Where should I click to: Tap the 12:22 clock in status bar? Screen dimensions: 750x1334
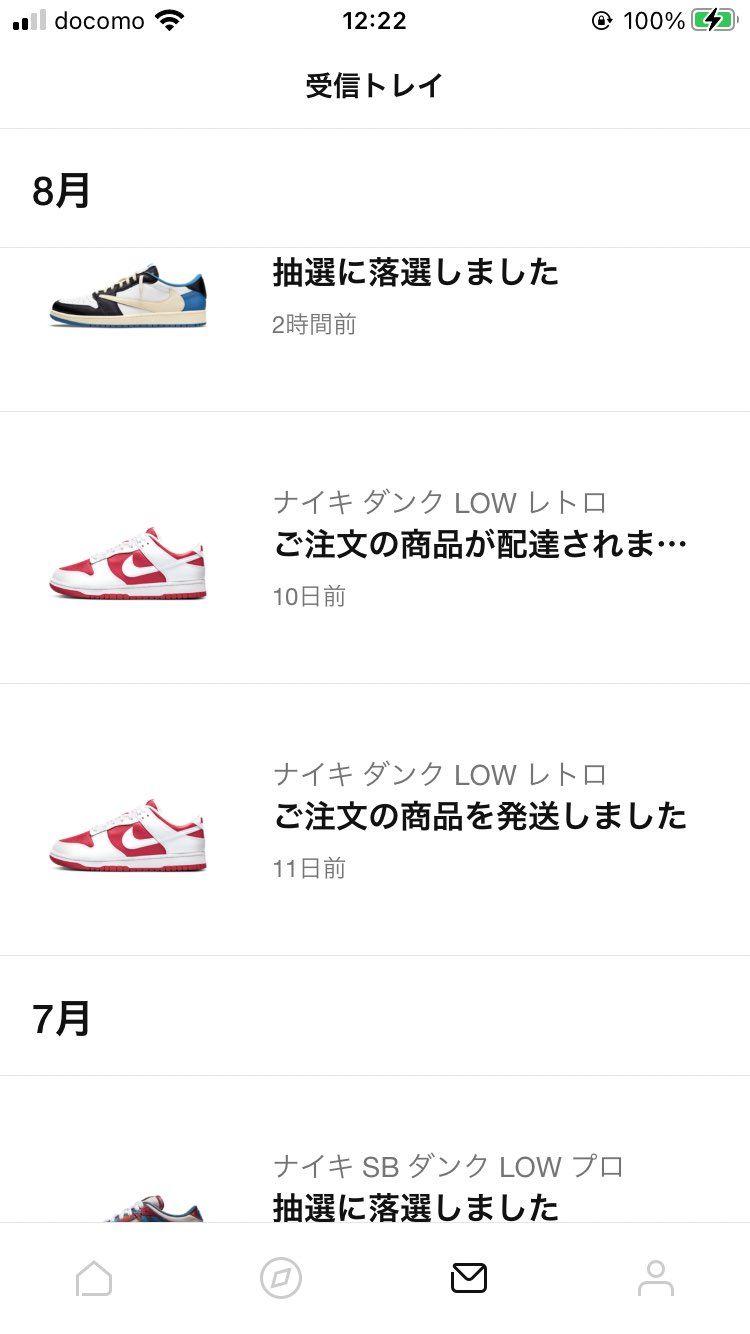point(375,20)
